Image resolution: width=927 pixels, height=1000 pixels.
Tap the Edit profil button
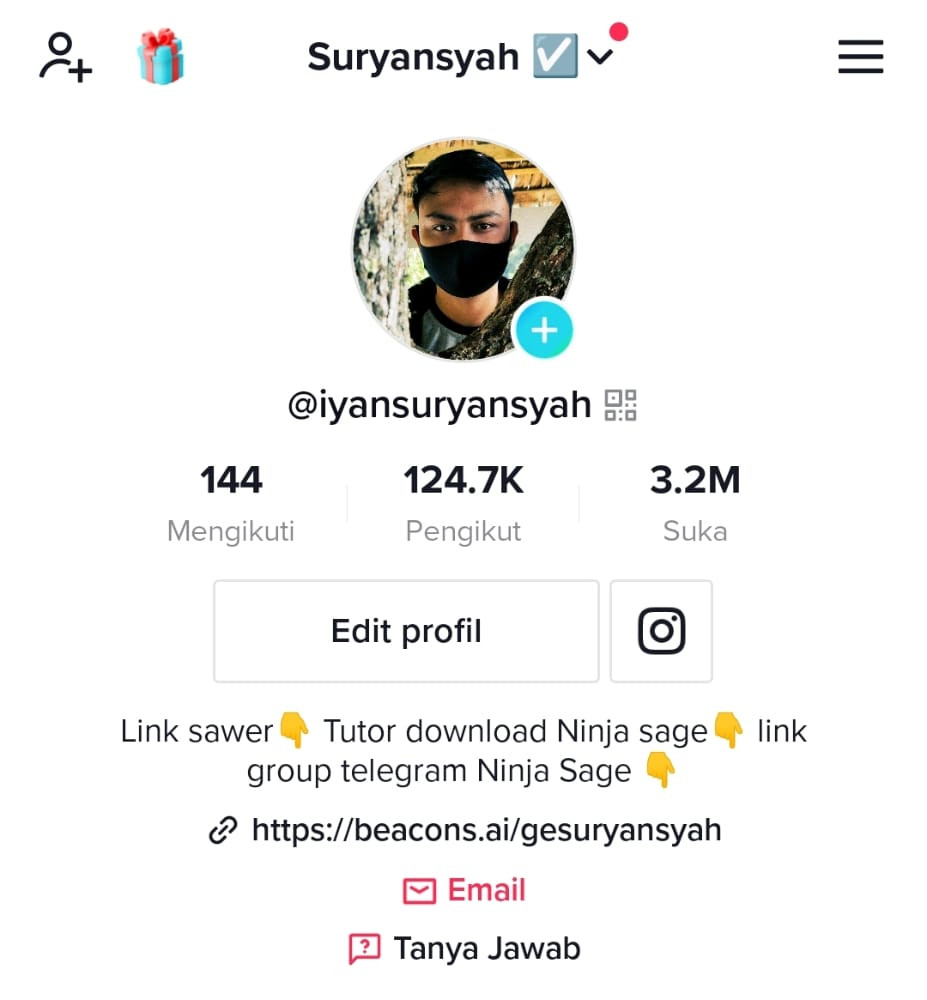406,631
